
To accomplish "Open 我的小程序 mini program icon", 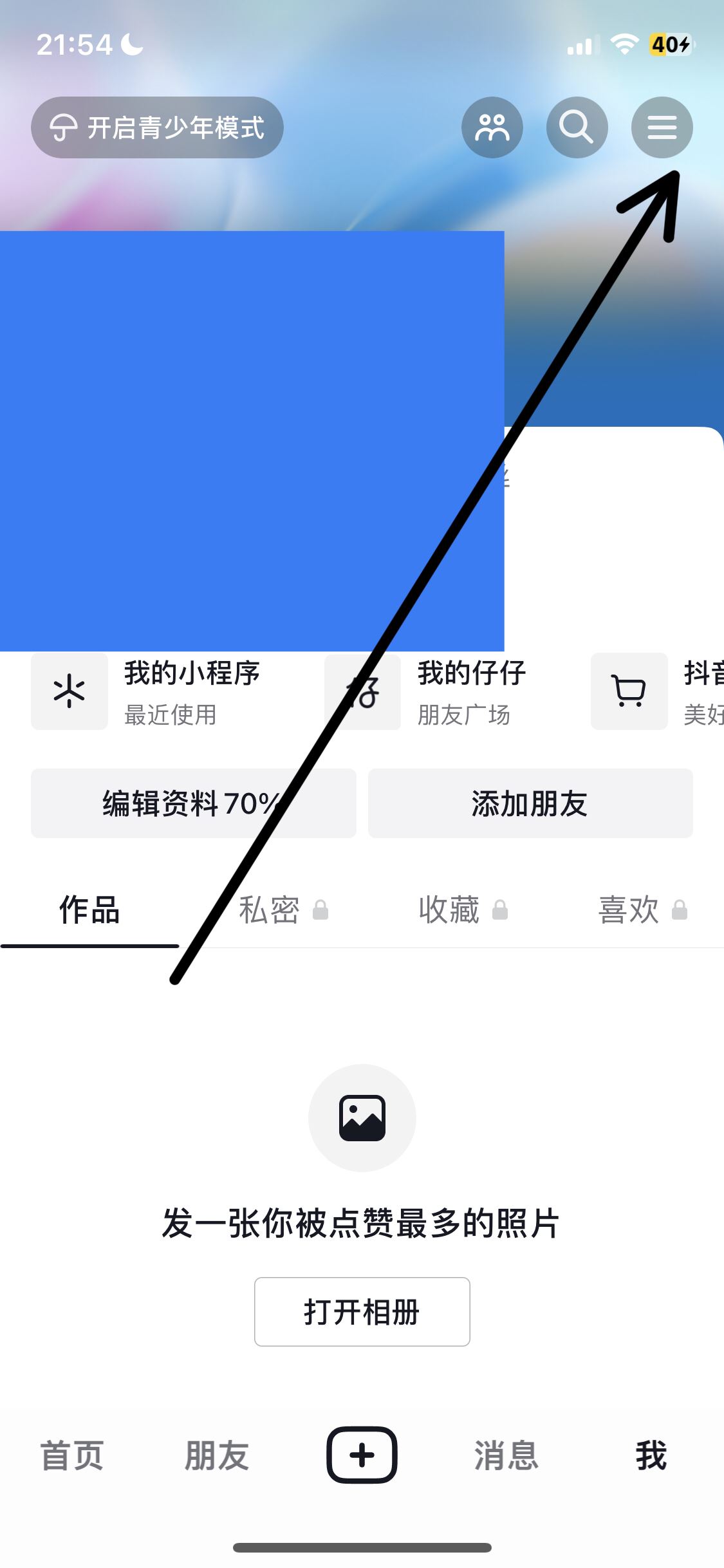I will pyautogui.click(x=69, y=692).
